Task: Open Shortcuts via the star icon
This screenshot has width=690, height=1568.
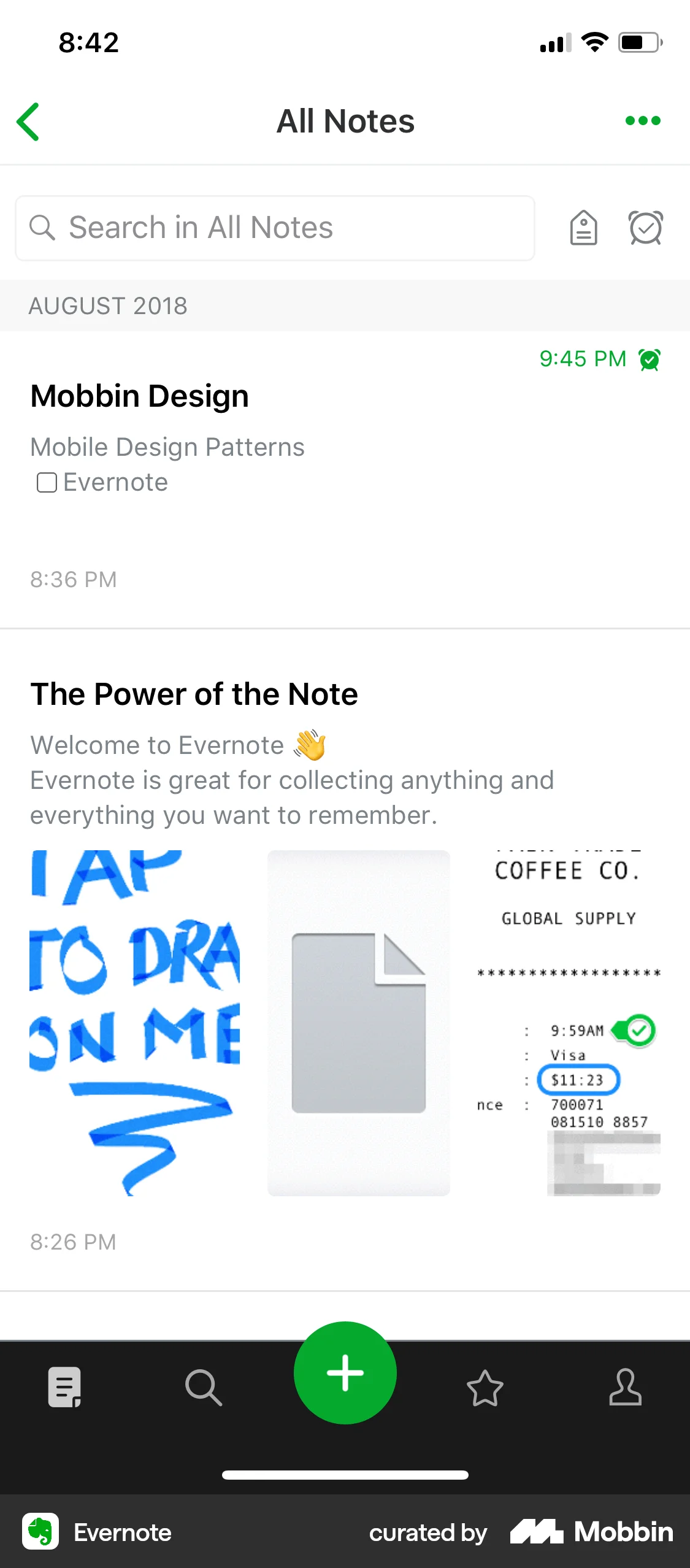Action: click(485, 1388)
